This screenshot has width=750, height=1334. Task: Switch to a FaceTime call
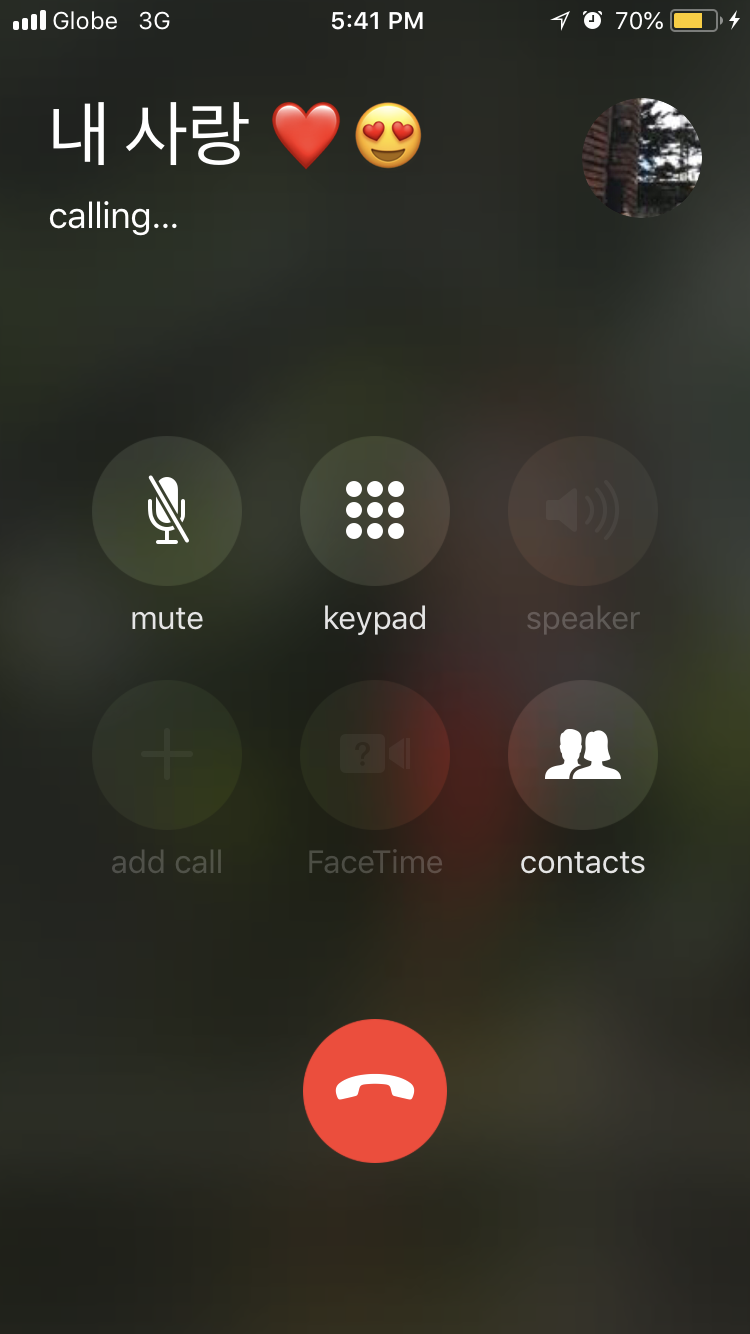(375, 755)
